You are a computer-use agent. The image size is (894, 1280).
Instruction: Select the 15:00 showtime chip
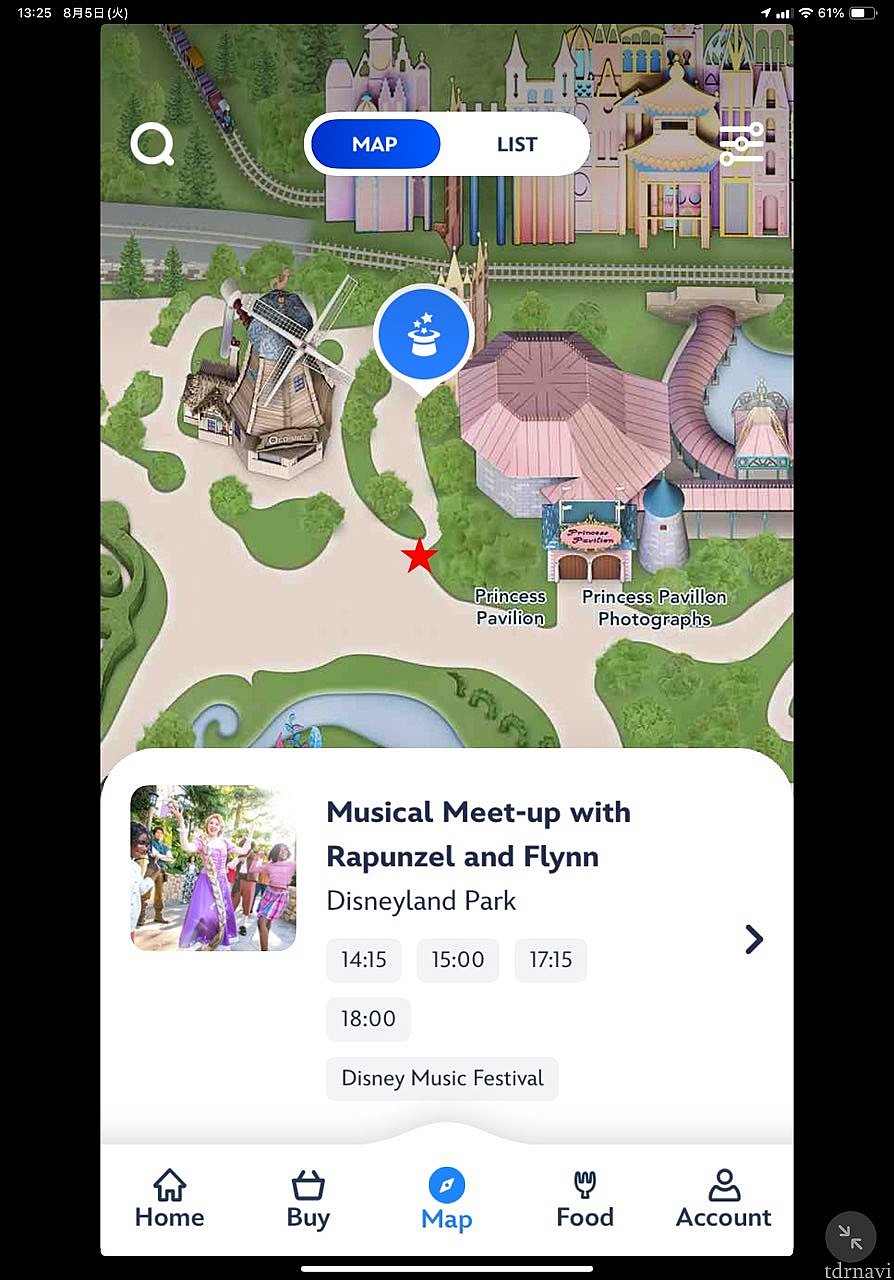[457, 960]
